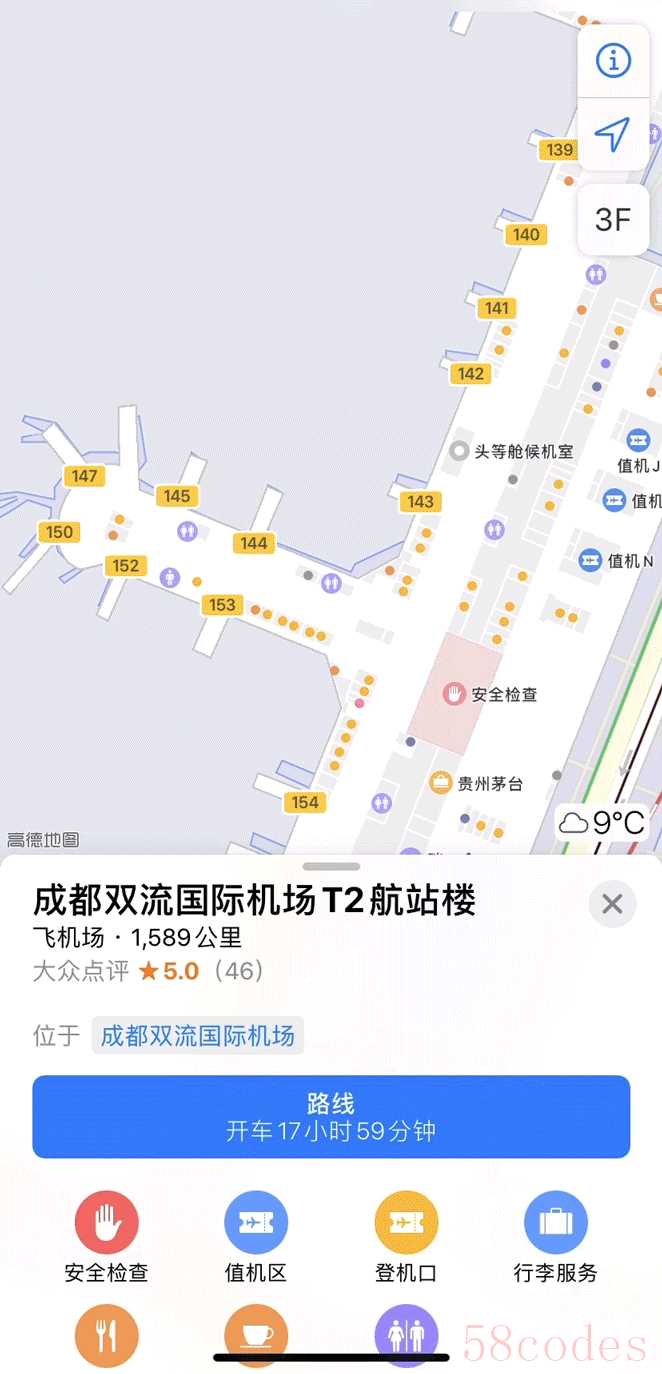Browse 登机口 category

[x=406, y=1223]
